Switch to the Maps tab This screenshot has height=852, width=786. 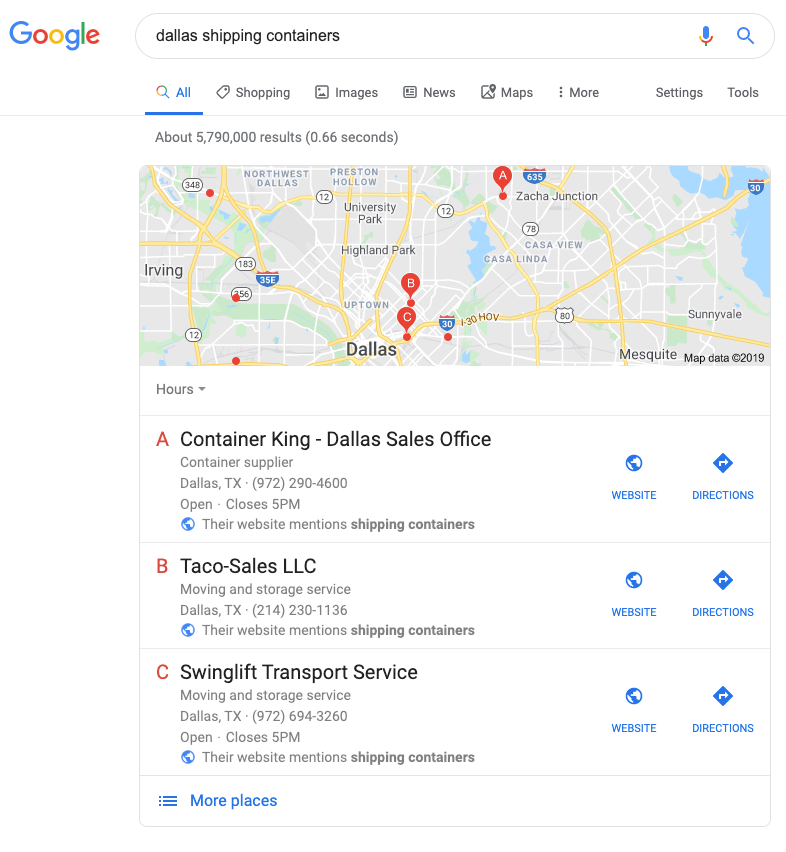507,92
